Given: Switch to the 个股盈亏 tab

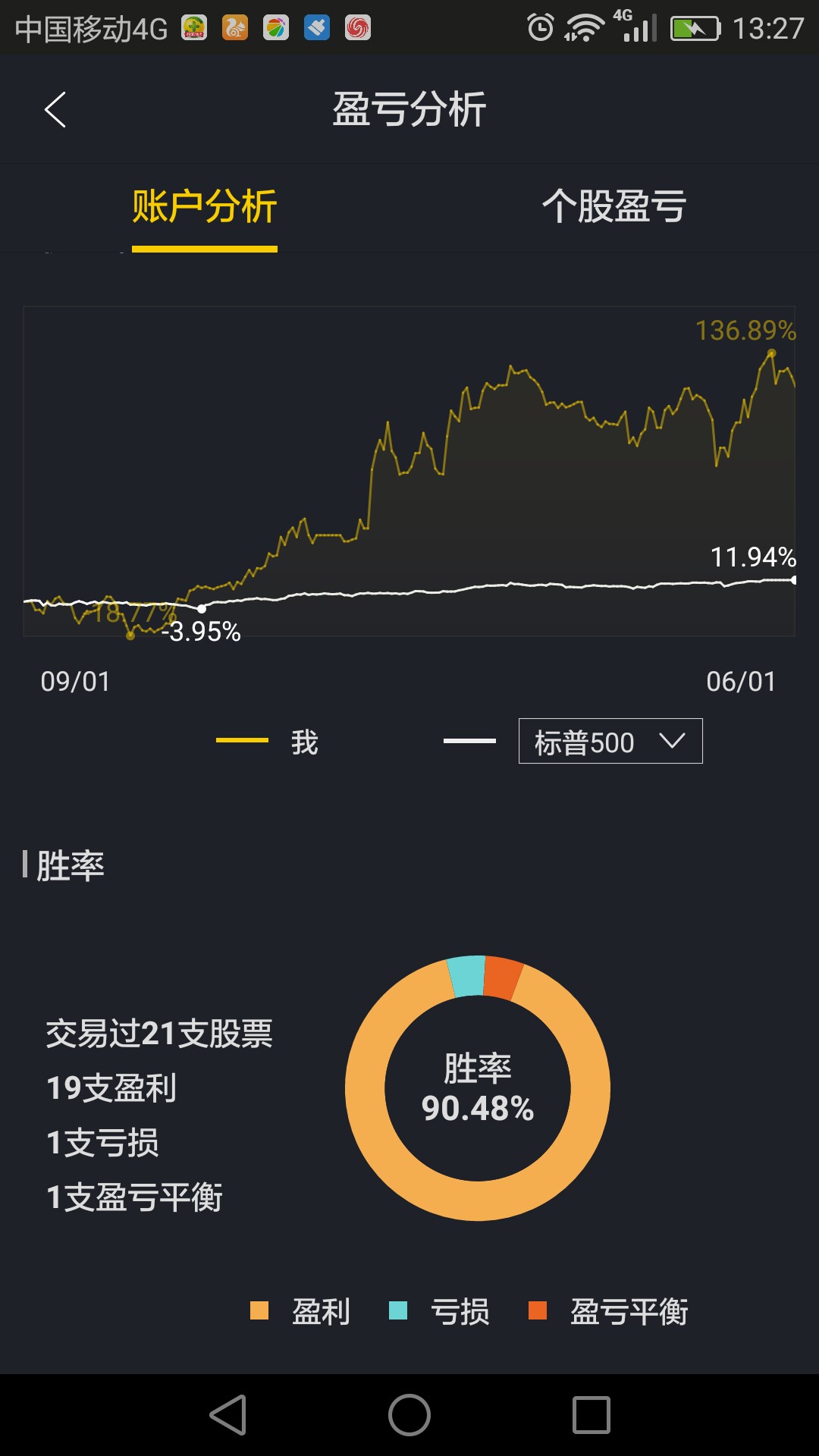Looking at the screenshot, I should tap(614, 207).
